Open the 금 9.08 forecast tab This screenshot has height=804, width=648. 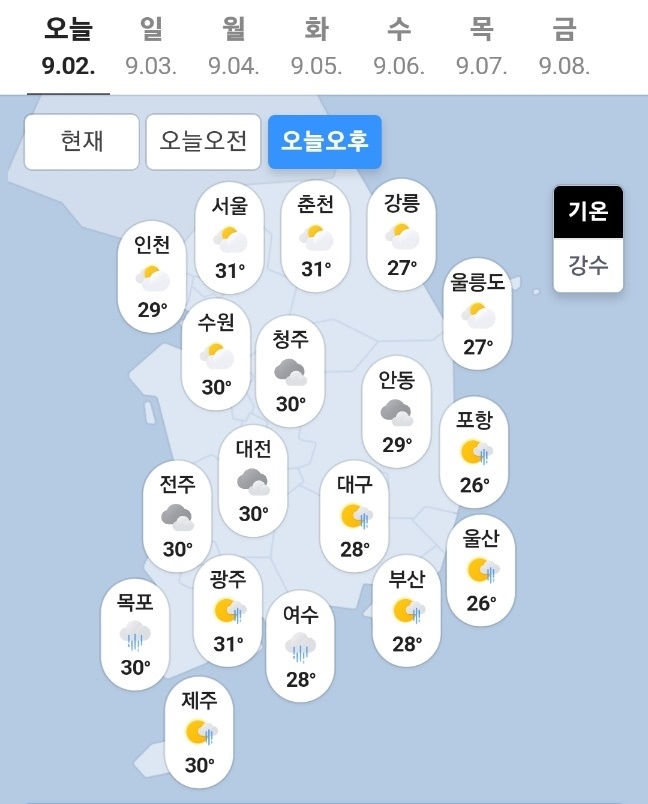coord(564,47)
